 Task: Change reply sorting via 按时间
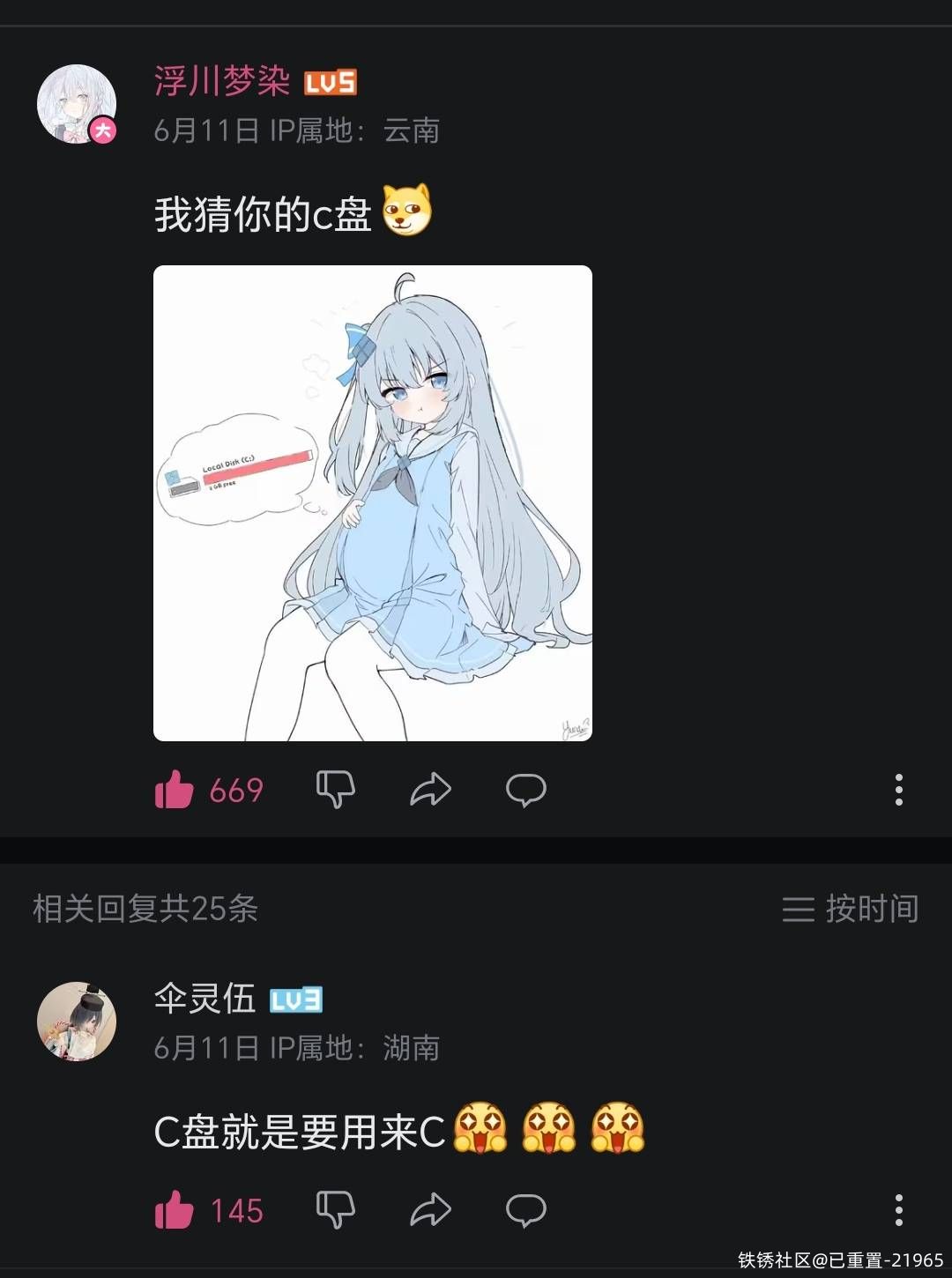tap(851, 909)
